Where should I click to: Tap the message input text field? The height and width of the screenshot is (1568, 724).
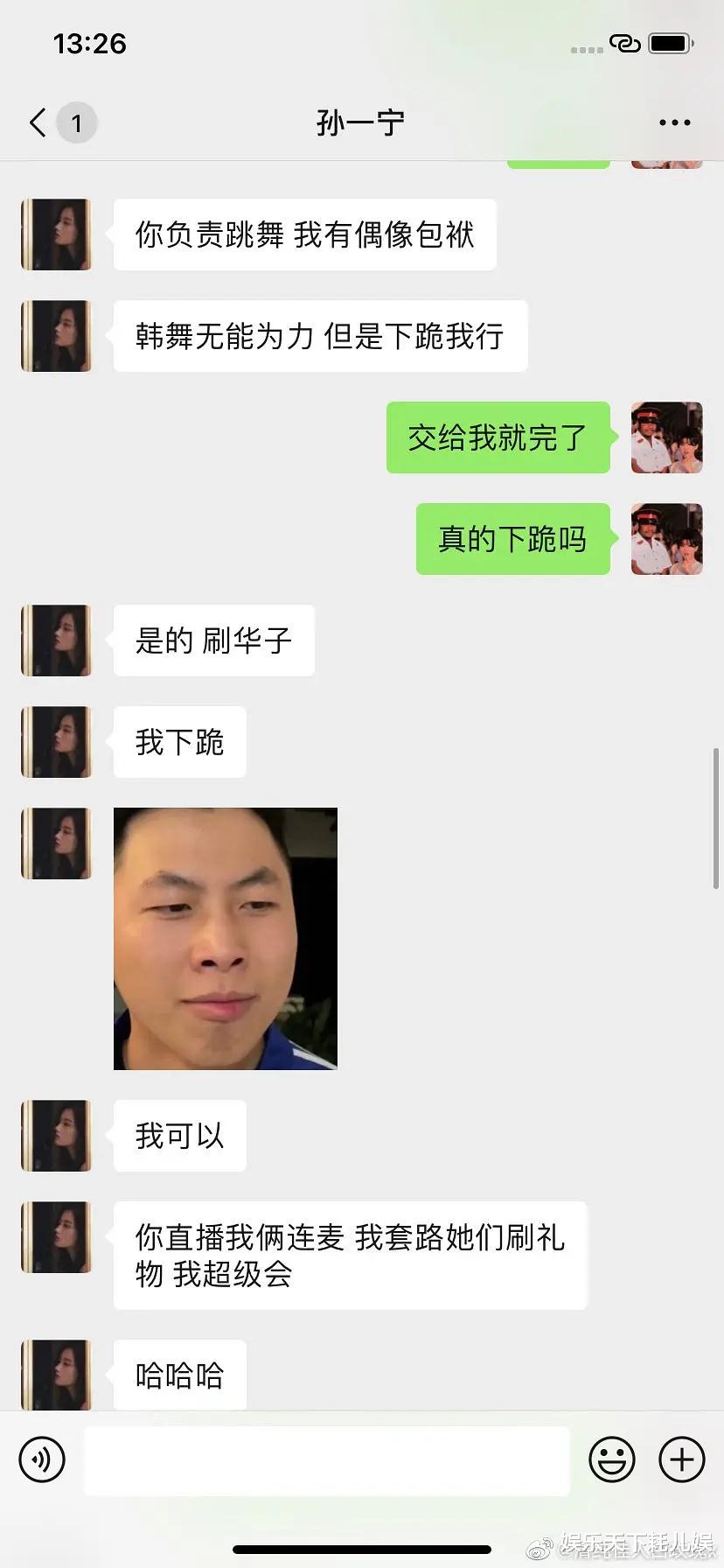(x=326, y=1459)
